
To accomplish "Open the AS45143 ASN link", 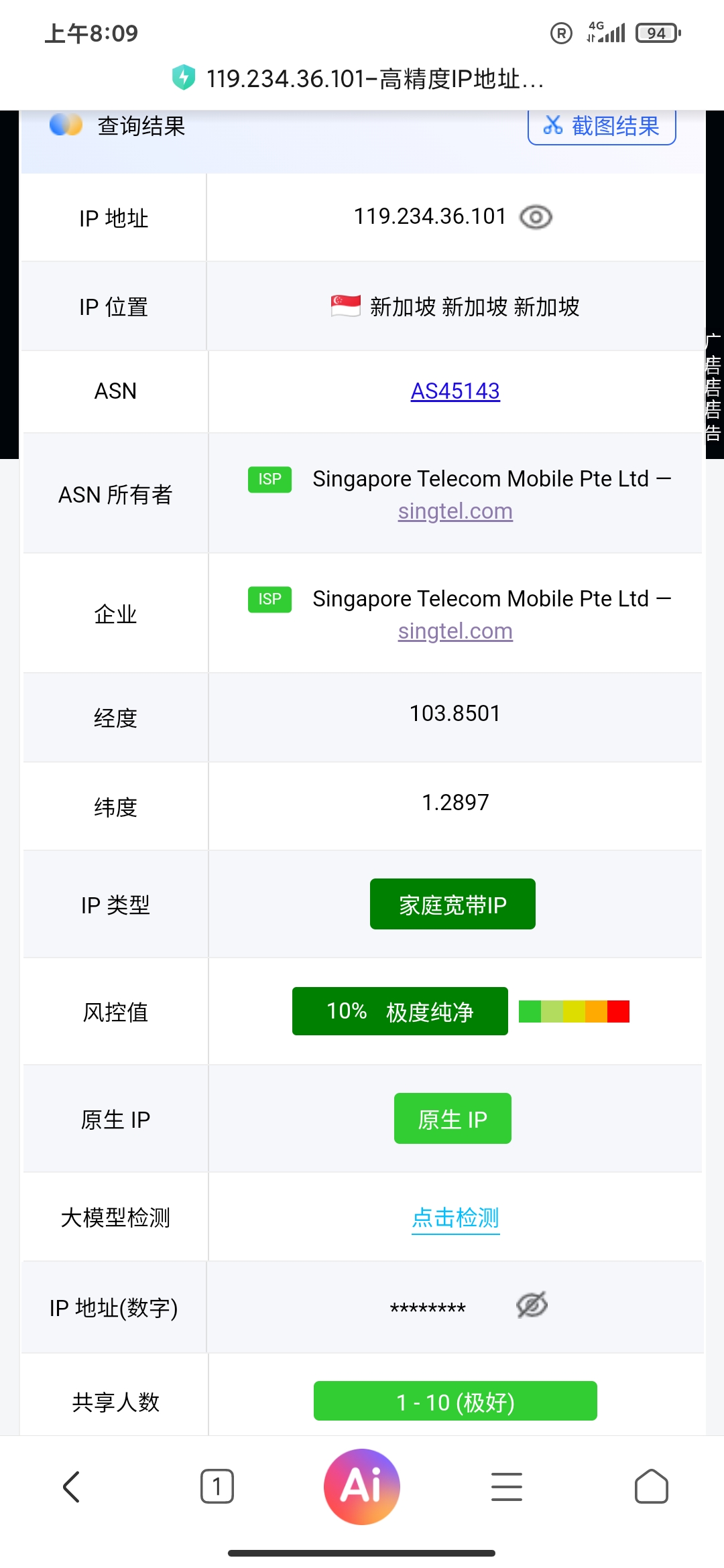I will 455,391.
